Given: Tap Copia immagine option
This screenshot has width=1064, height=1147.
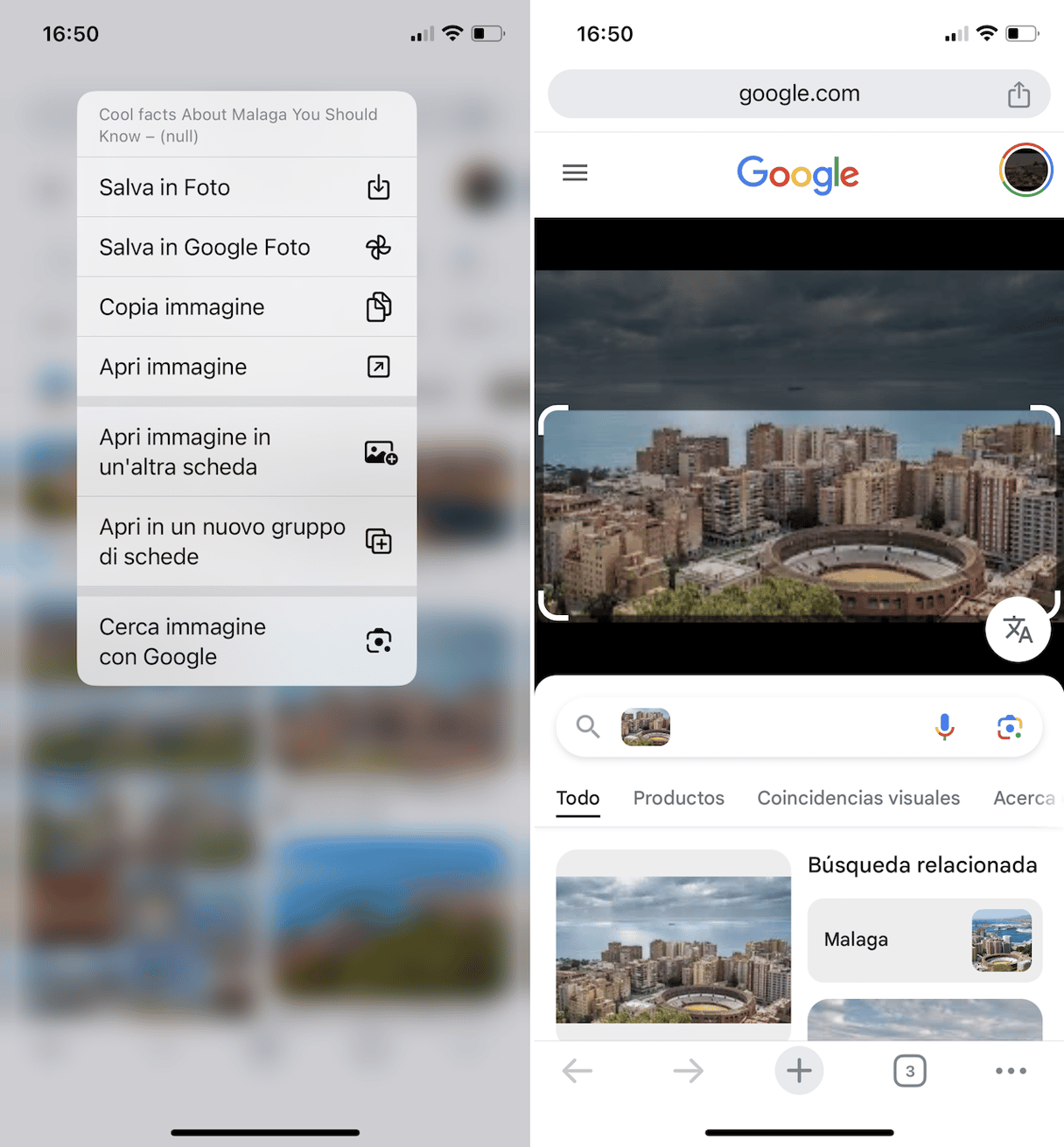Looking at the screenshot, I should pos(246,307).
